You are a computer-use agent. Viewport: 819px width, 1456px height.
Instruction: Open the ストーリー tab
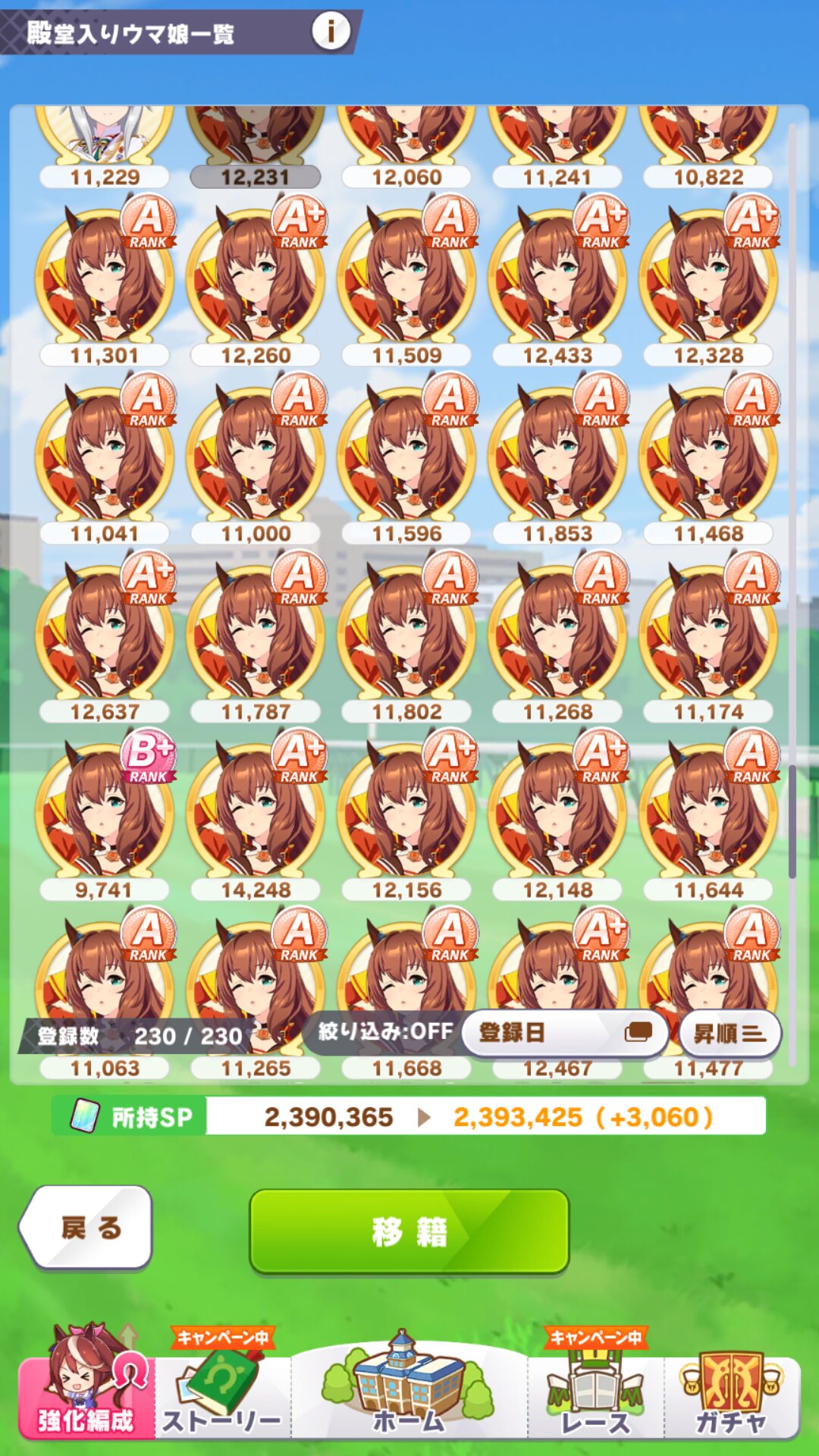[222, 1383]
